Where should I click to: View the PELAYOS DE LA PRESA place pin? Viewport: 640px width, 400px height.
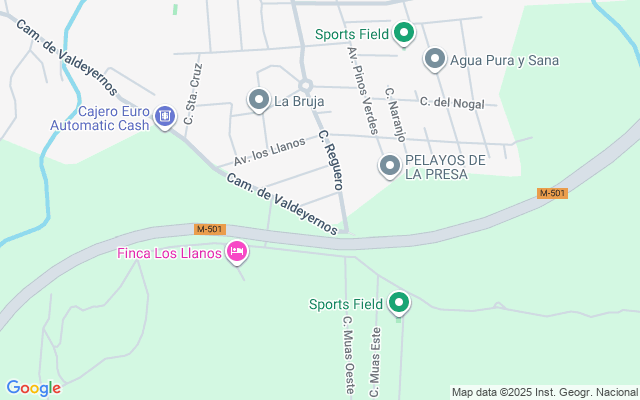[390, 167]
